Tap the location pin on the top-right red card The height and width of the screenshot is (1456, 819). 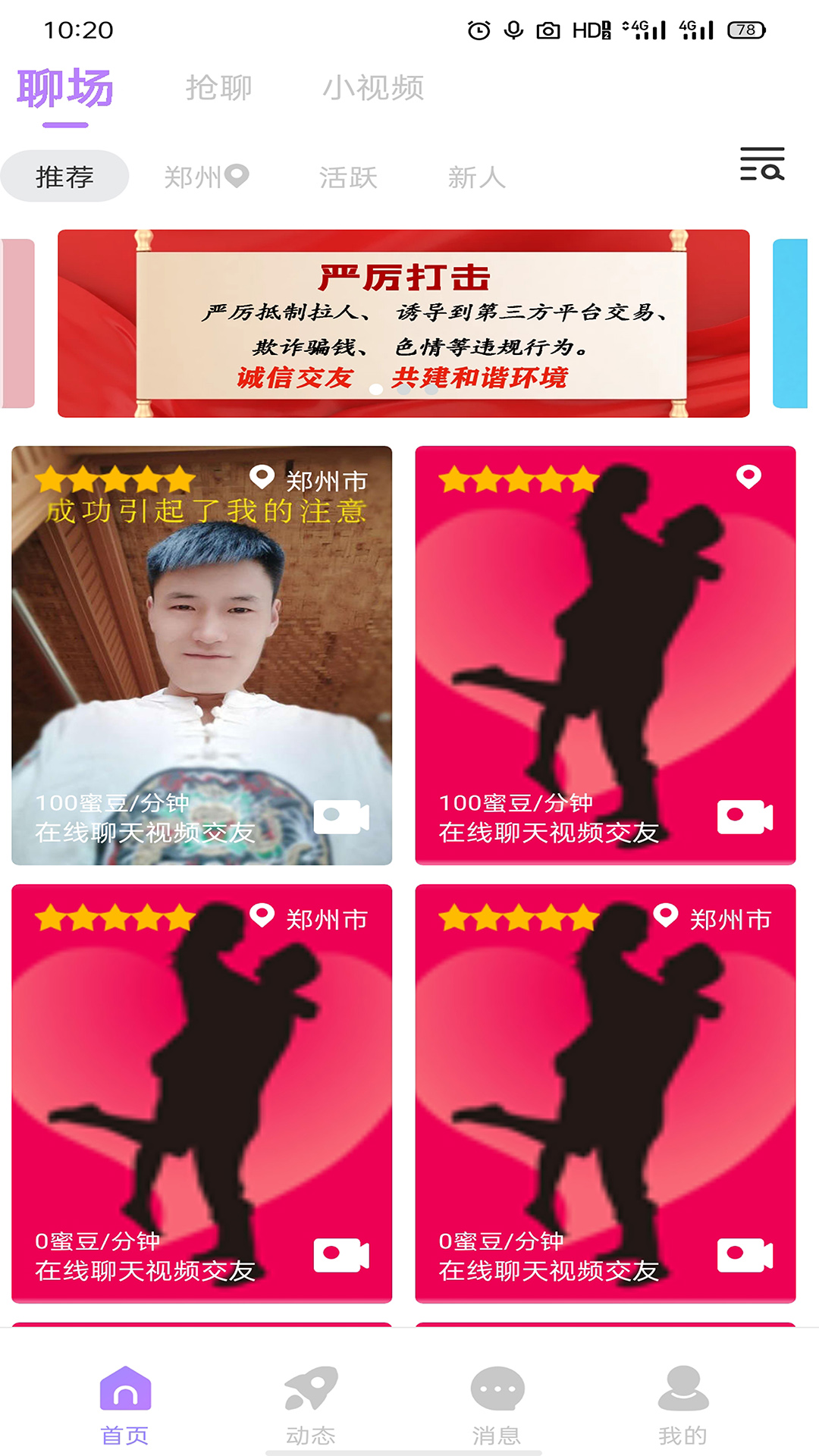[748, 478]
